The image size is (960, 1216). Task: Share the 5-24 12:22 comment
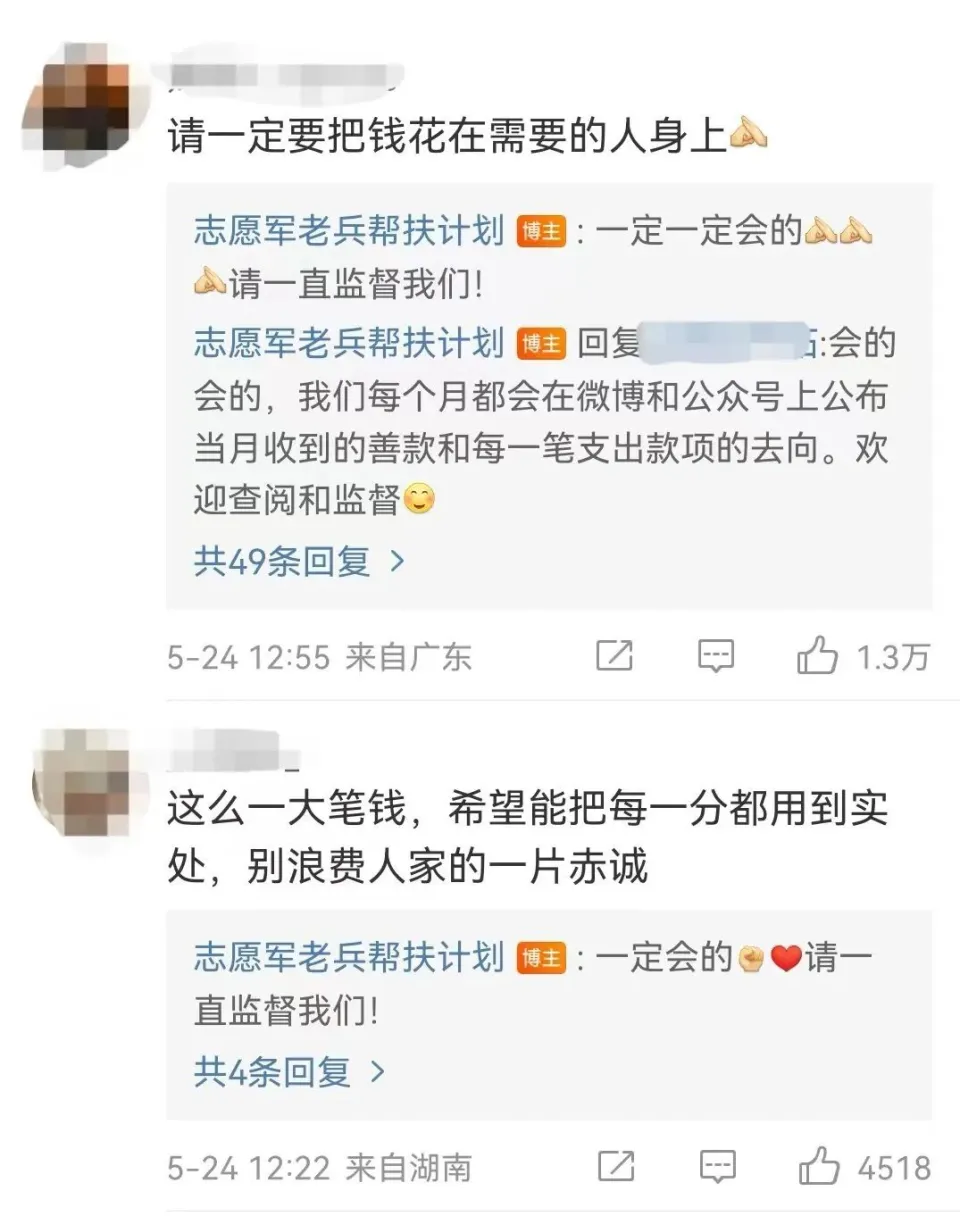615,1167
